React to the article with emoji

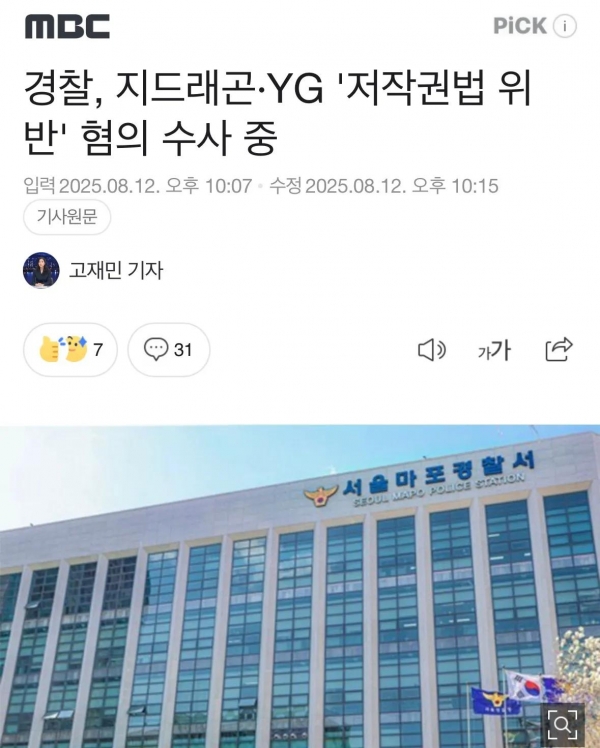tap(71, 350)
